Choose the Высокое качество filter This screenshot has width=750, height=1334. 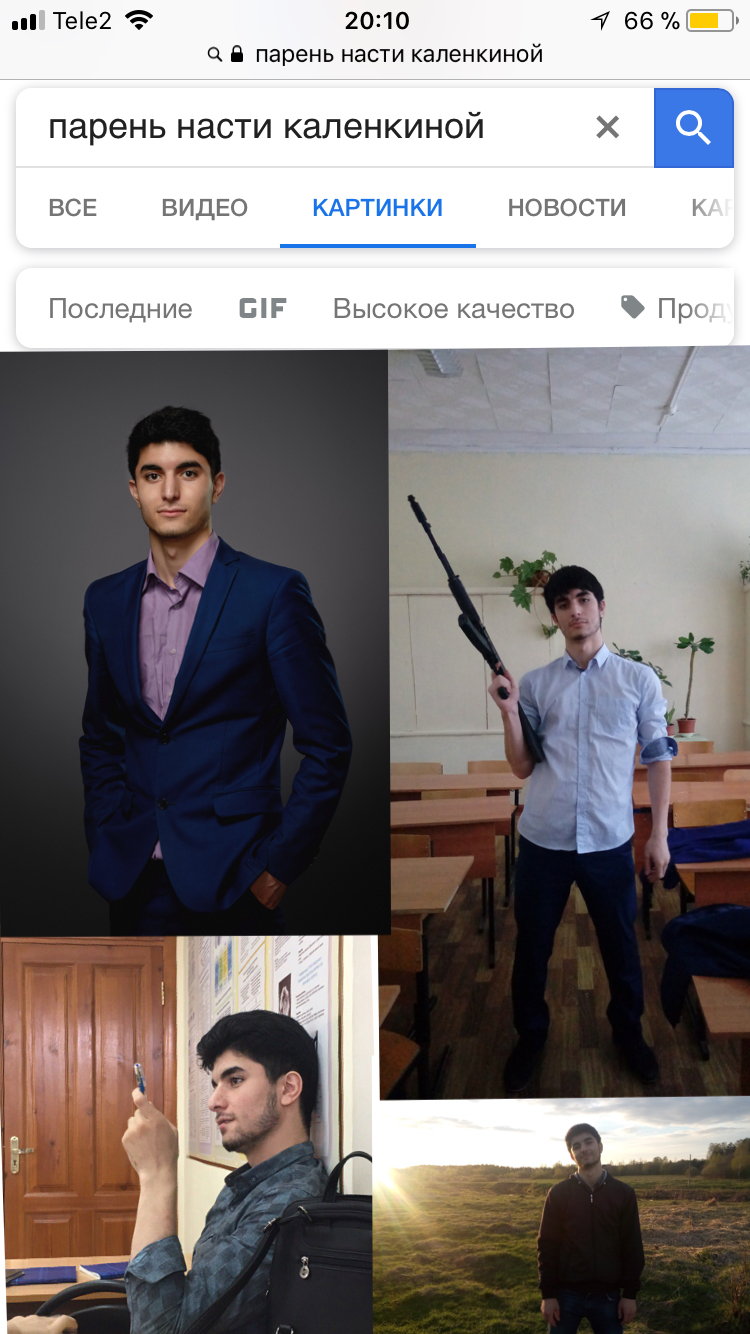click(454, 309)
